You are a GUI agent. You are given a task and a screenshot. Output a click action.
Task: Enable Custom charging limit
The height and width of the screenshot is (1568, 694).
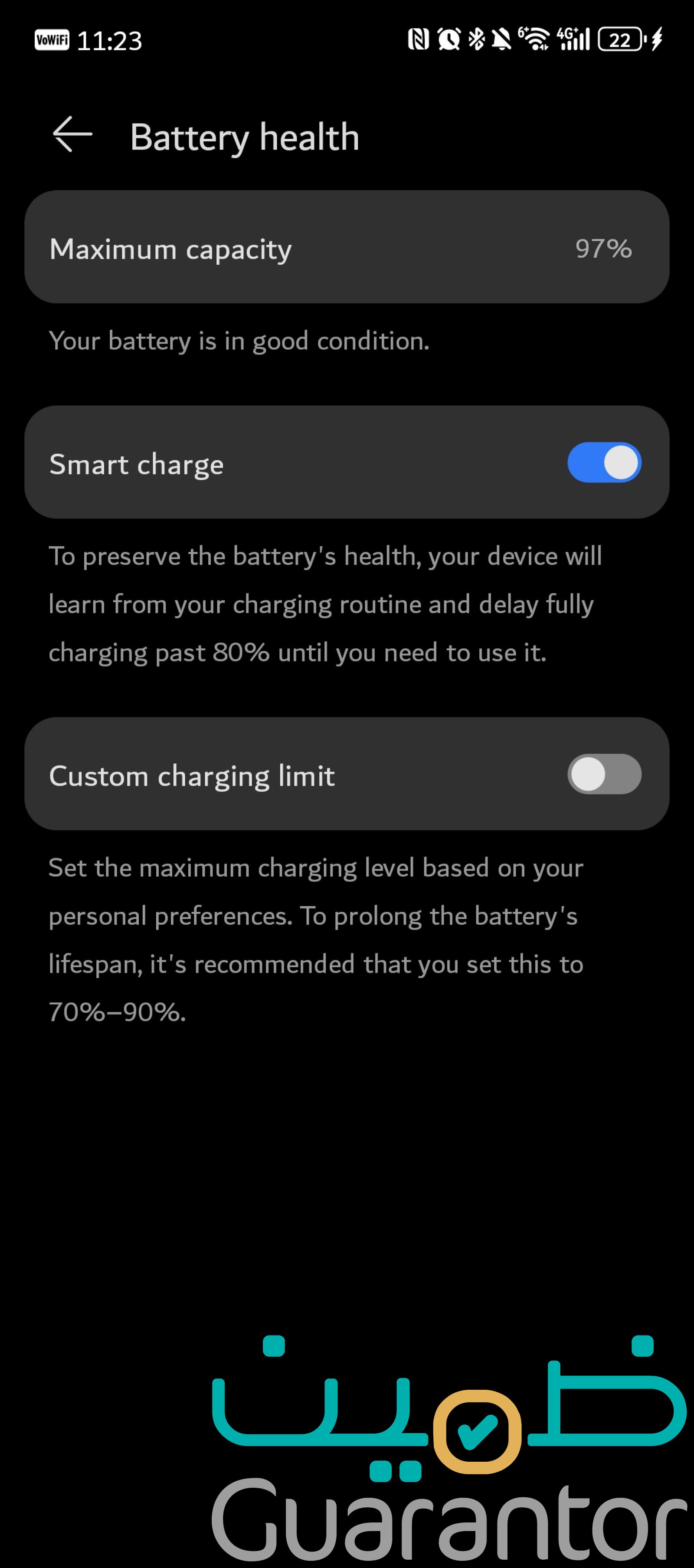click(x=603, y=774)
